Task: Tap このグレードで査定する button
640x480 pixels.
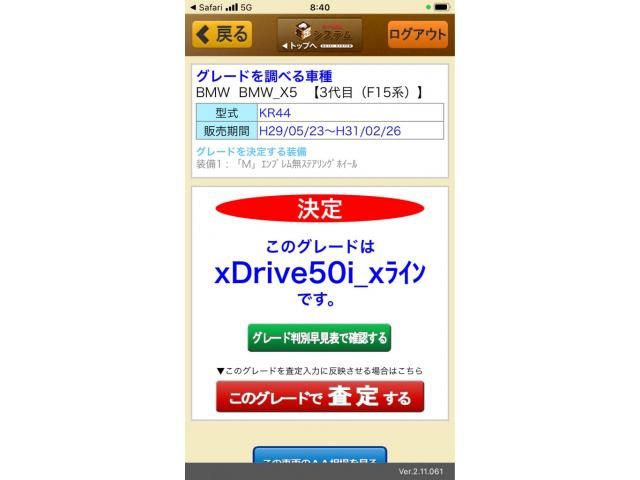Action: click(x=319, y=397)
